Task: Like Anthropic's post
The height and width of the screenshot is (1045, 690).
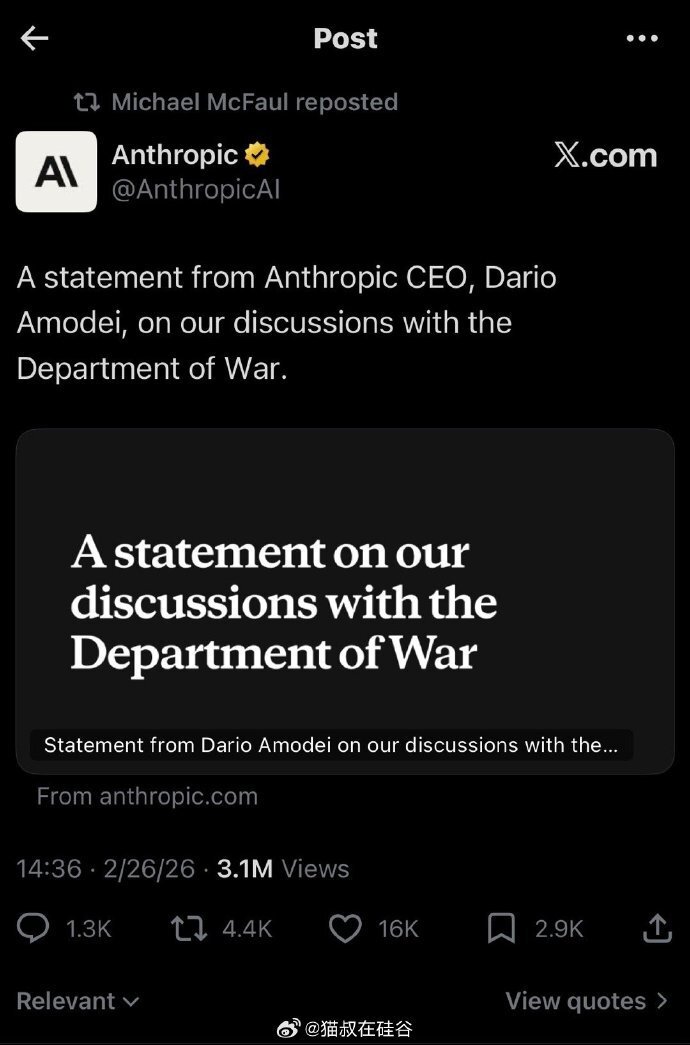Action: coord(345,929)
